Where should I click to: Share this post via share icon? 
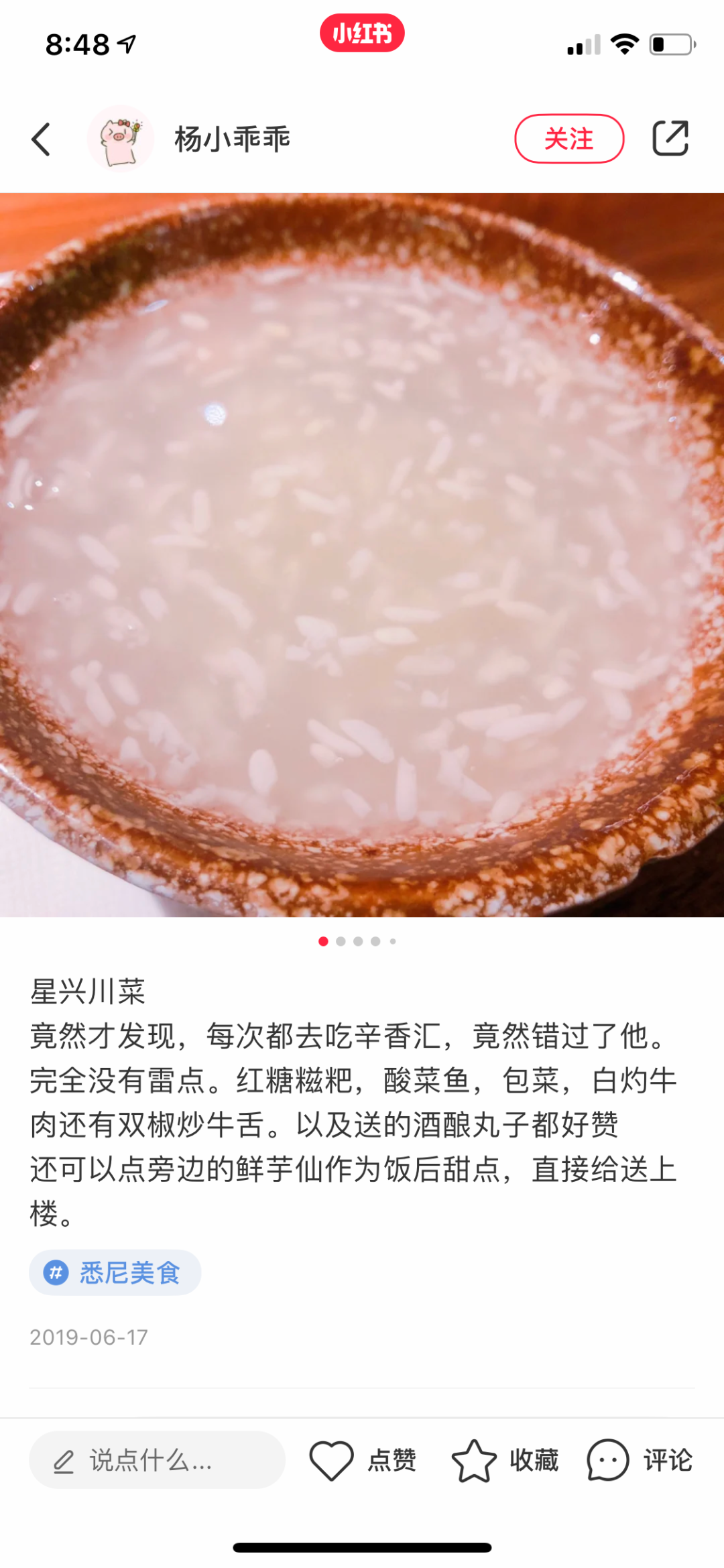click(670, 139)
